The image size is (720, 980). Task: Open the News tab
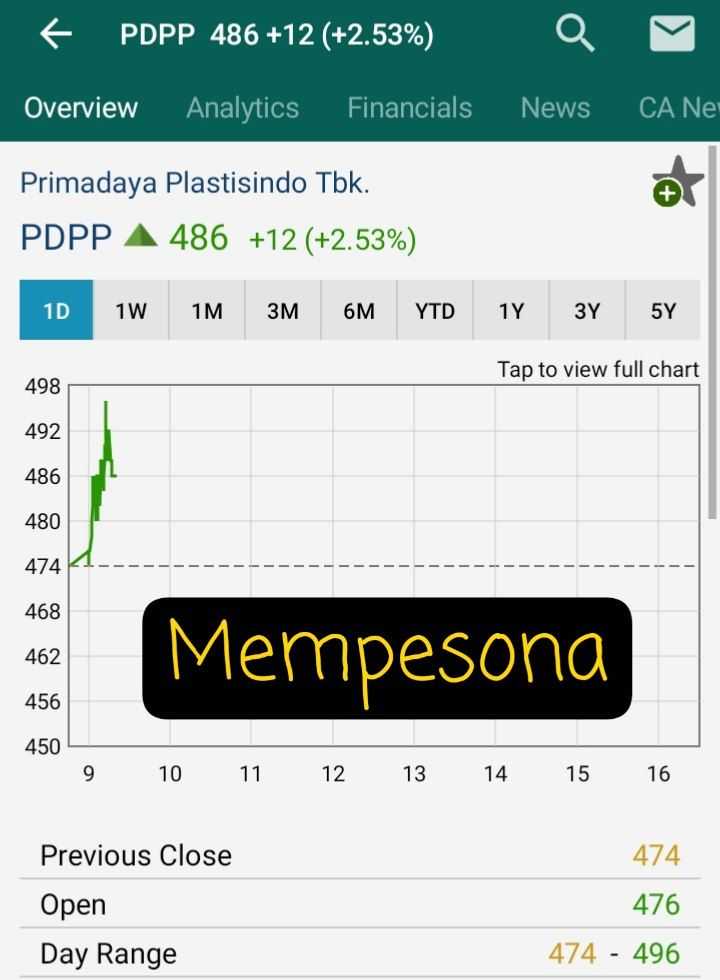555,108
